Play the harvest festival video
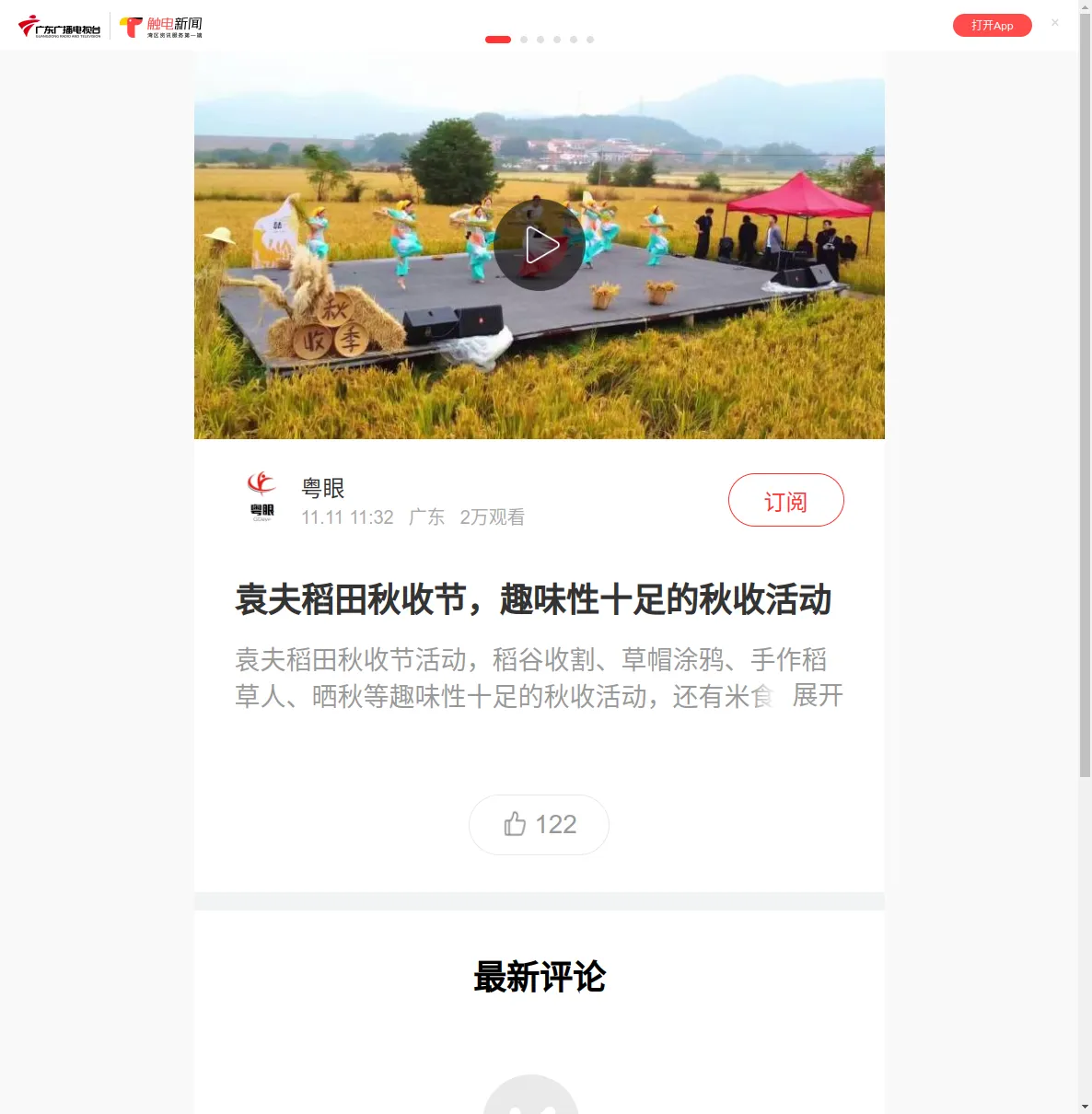Image resolution: width=1092 pixels, height=1114 pixels. [x=540, y=246]
